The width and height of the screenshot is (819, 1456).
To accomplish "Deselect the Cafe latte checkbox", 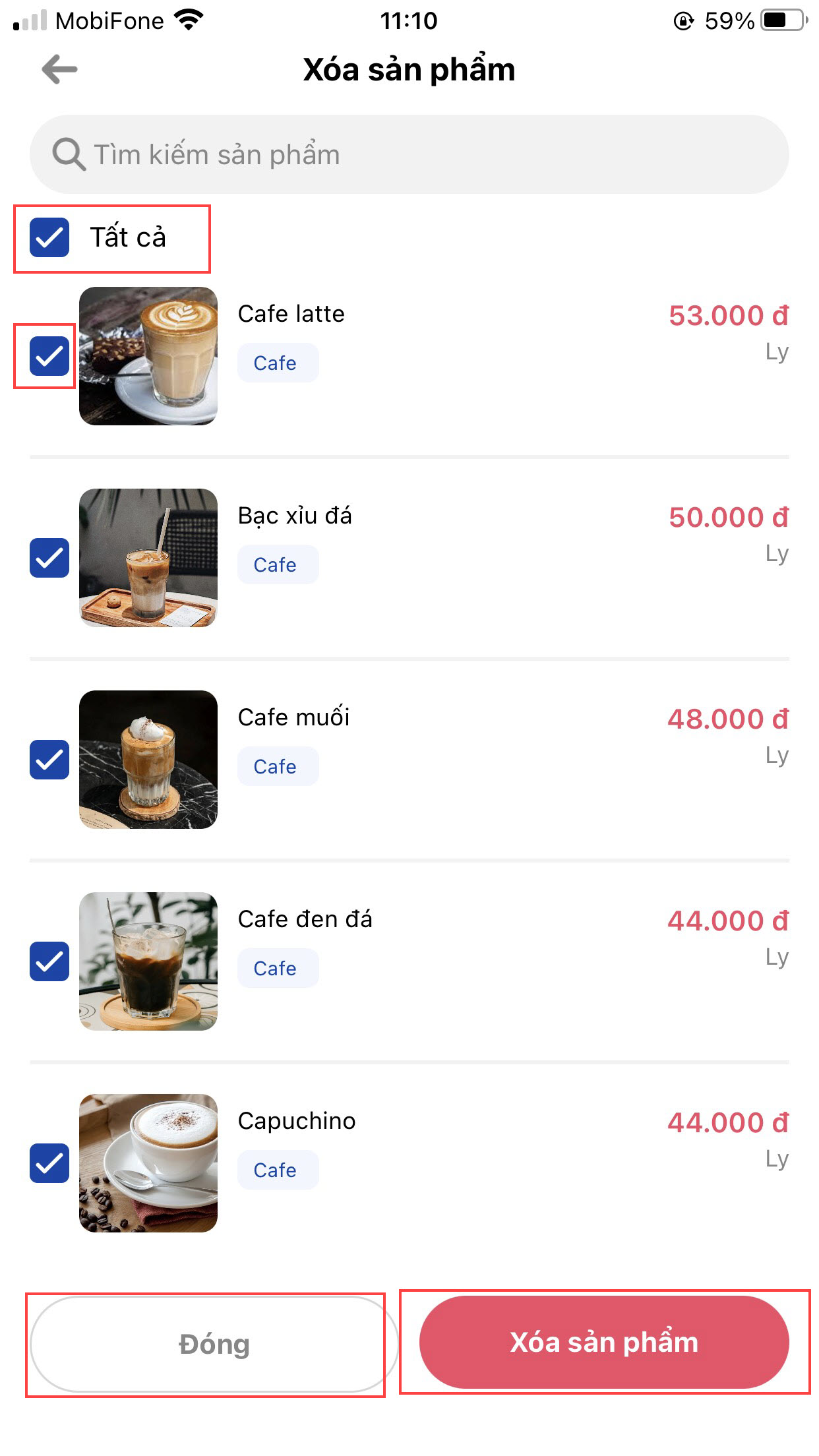I will point(49,356).
